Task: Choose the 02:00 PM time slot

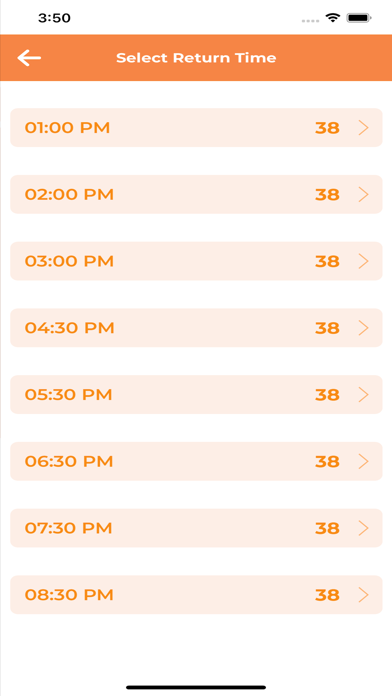Action: [x=196, y=194]
